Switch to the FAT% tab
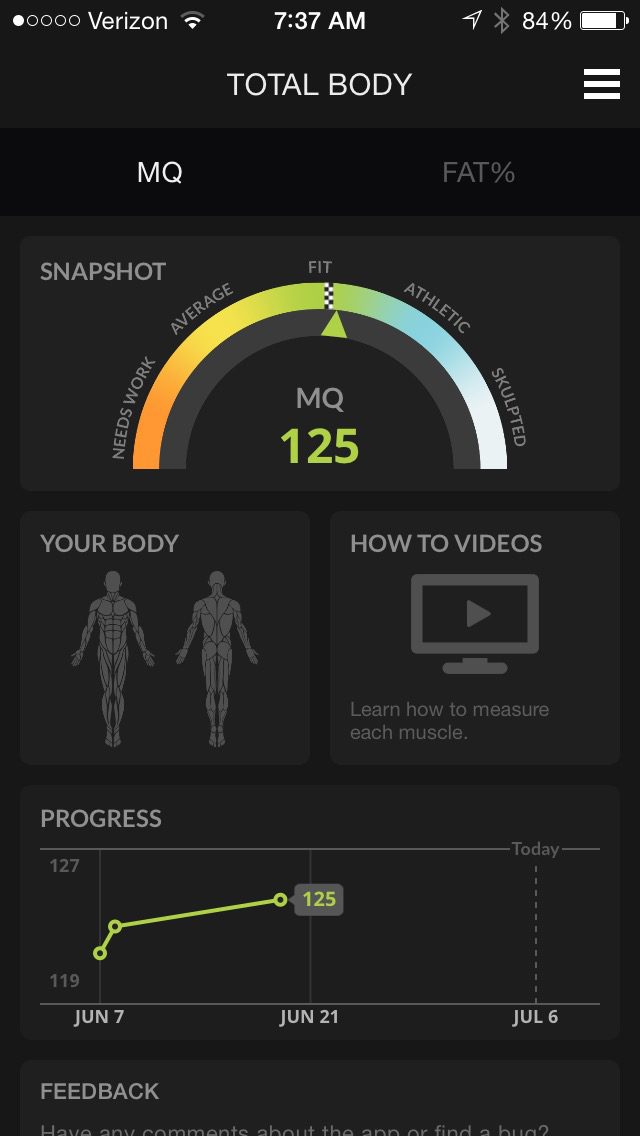 pos(478,172)
